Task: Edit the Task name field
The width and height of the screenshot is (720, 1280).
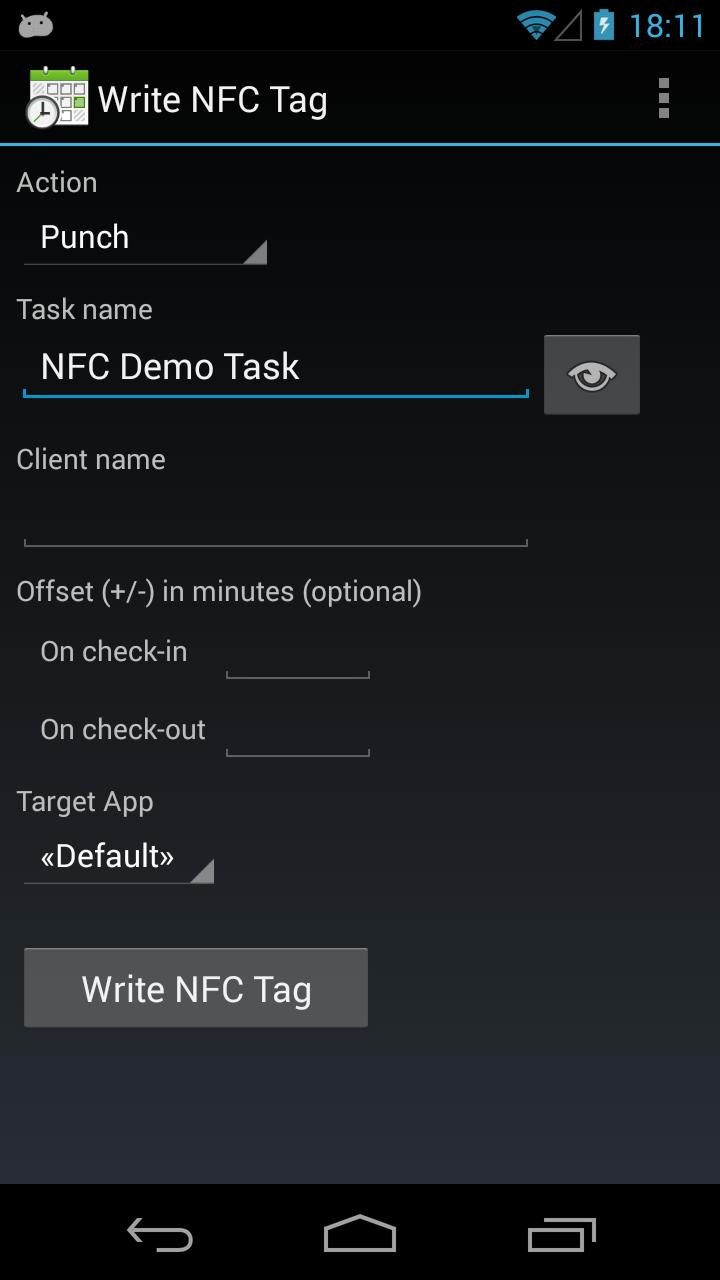Action: [276, 368]
